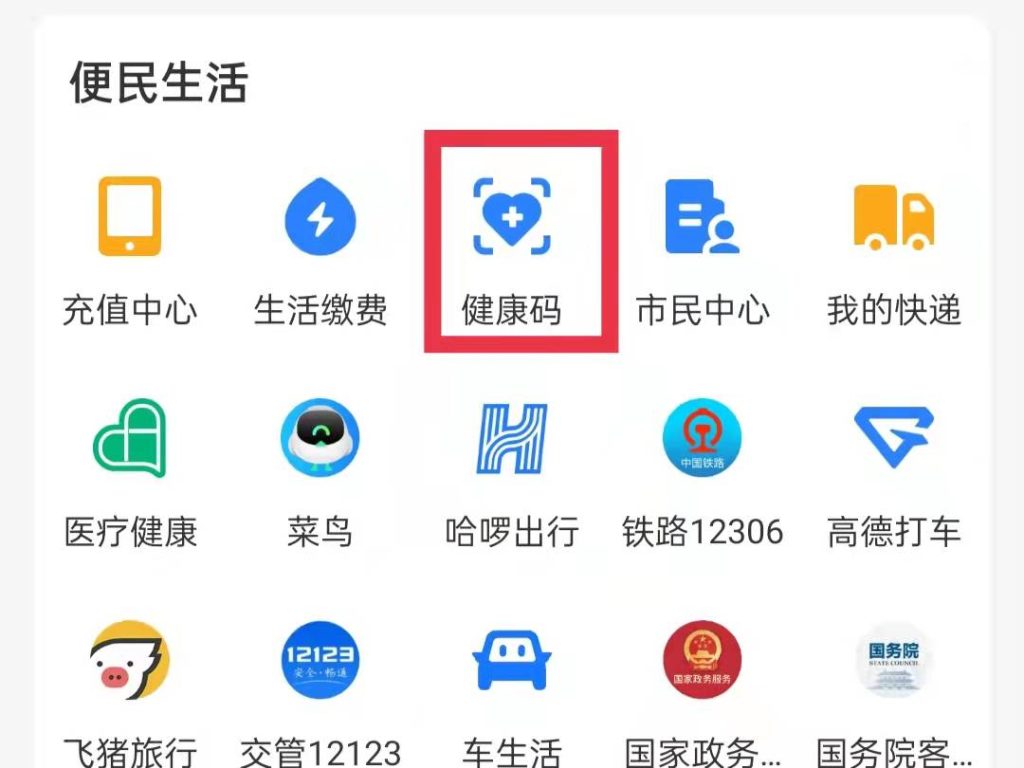Image resolution: width=1024 pixels, height=768 pixels.
Task: Open 车生活 car services
Action: pos(511,660)
